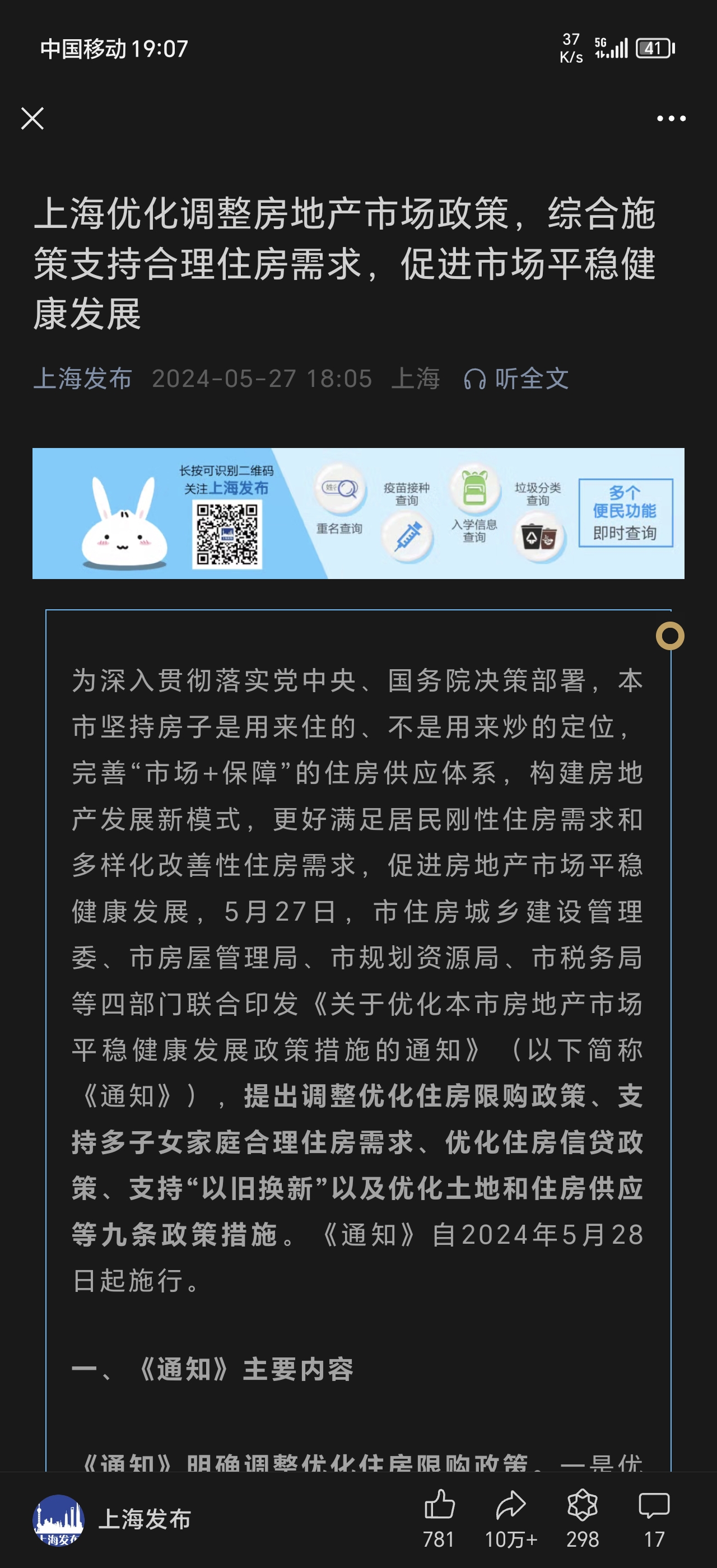The width and height of the screenshot is (717, 1568).
Task: Like the article with the thumbs-up icon
Action: pos(439,1519)
